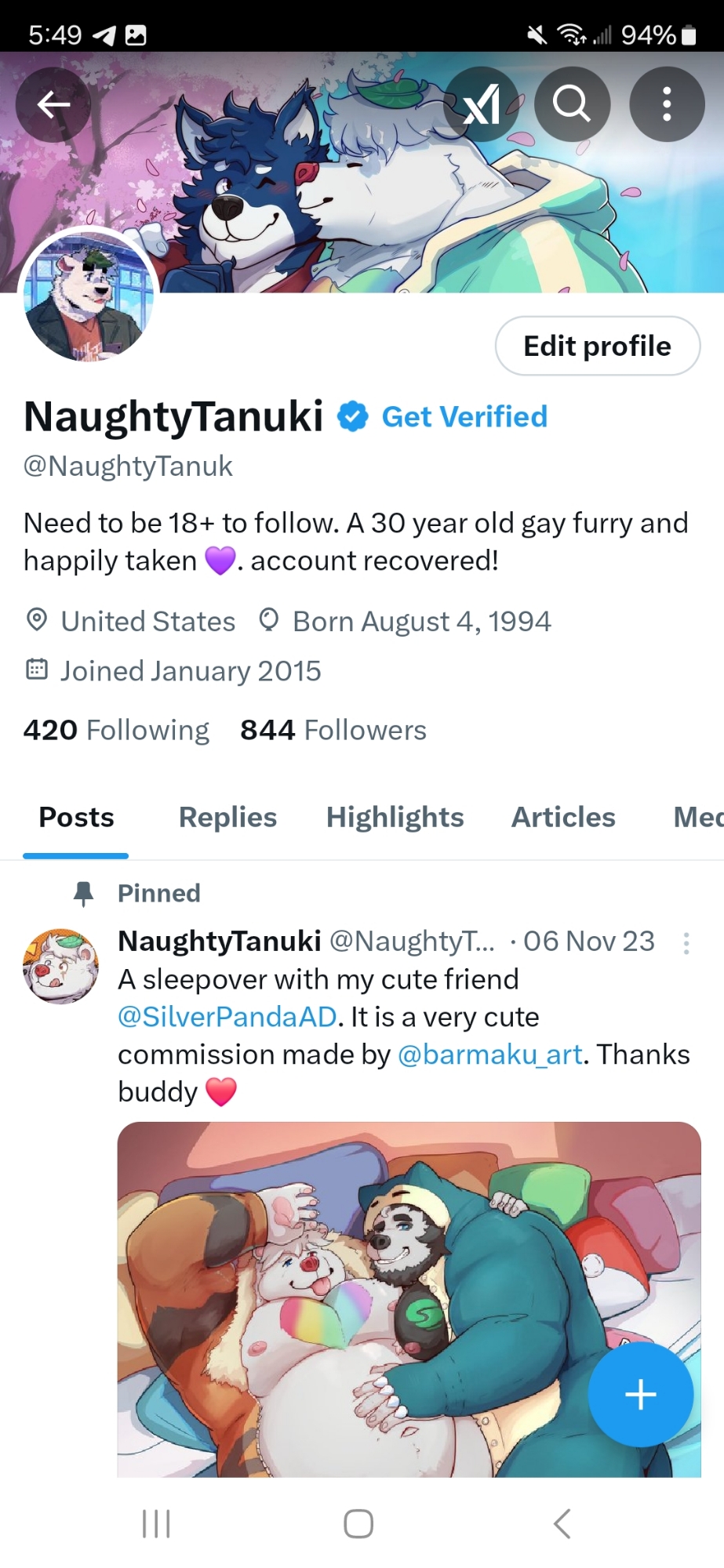Viewport: 724px width, 1568px height.
Task: Tap the Get Verified link
Action: 464,416
